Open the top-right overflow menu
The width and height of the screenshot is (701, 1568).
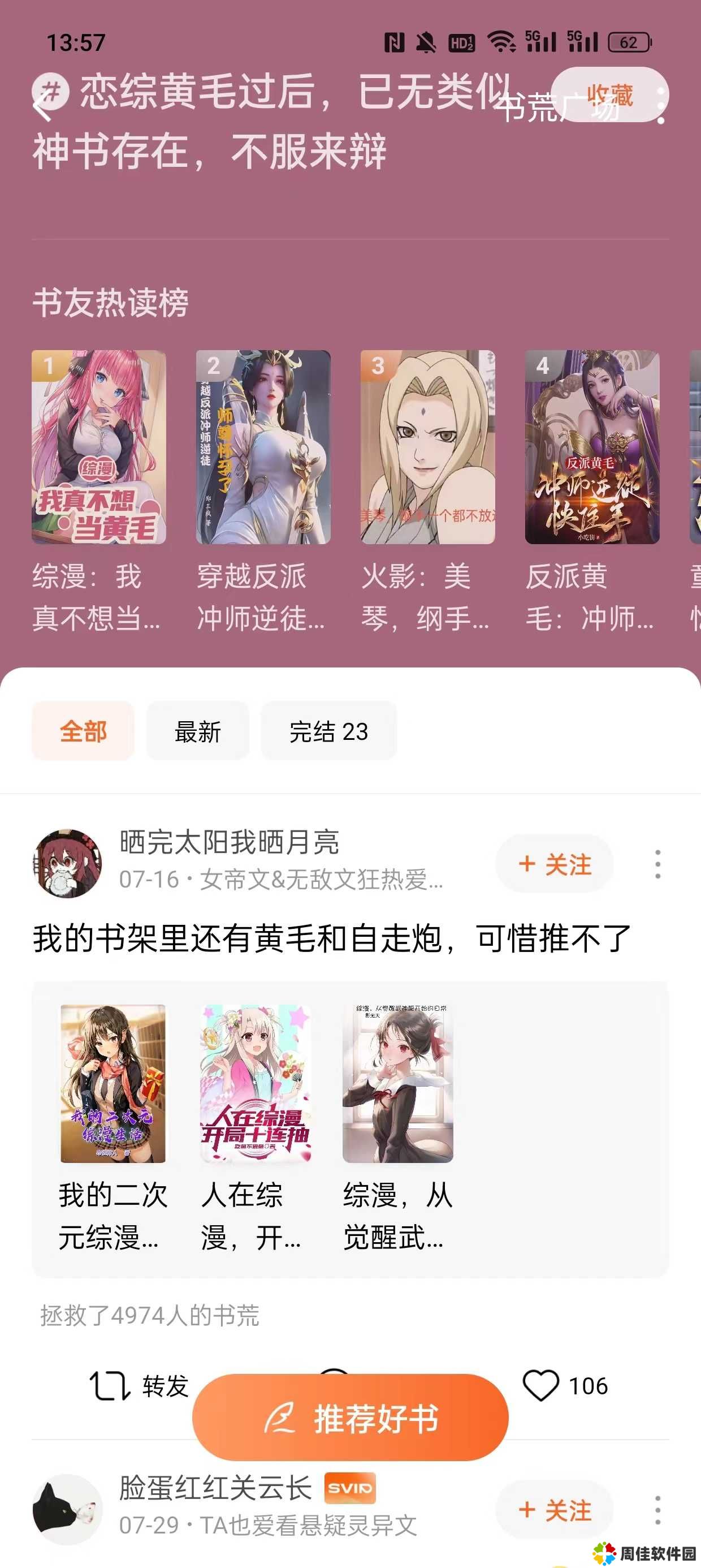click(661, 106)
